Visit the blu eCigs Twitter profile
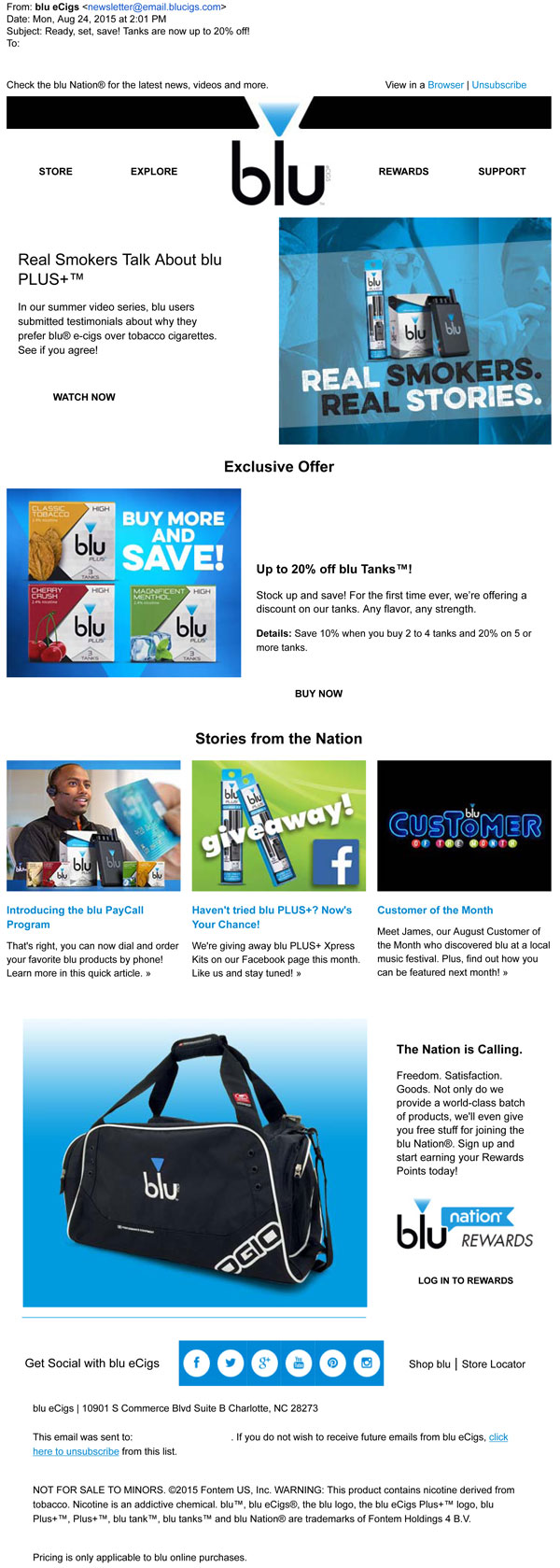The height and width of the screenshot is (1568, 560). [x=231, y=1363]
